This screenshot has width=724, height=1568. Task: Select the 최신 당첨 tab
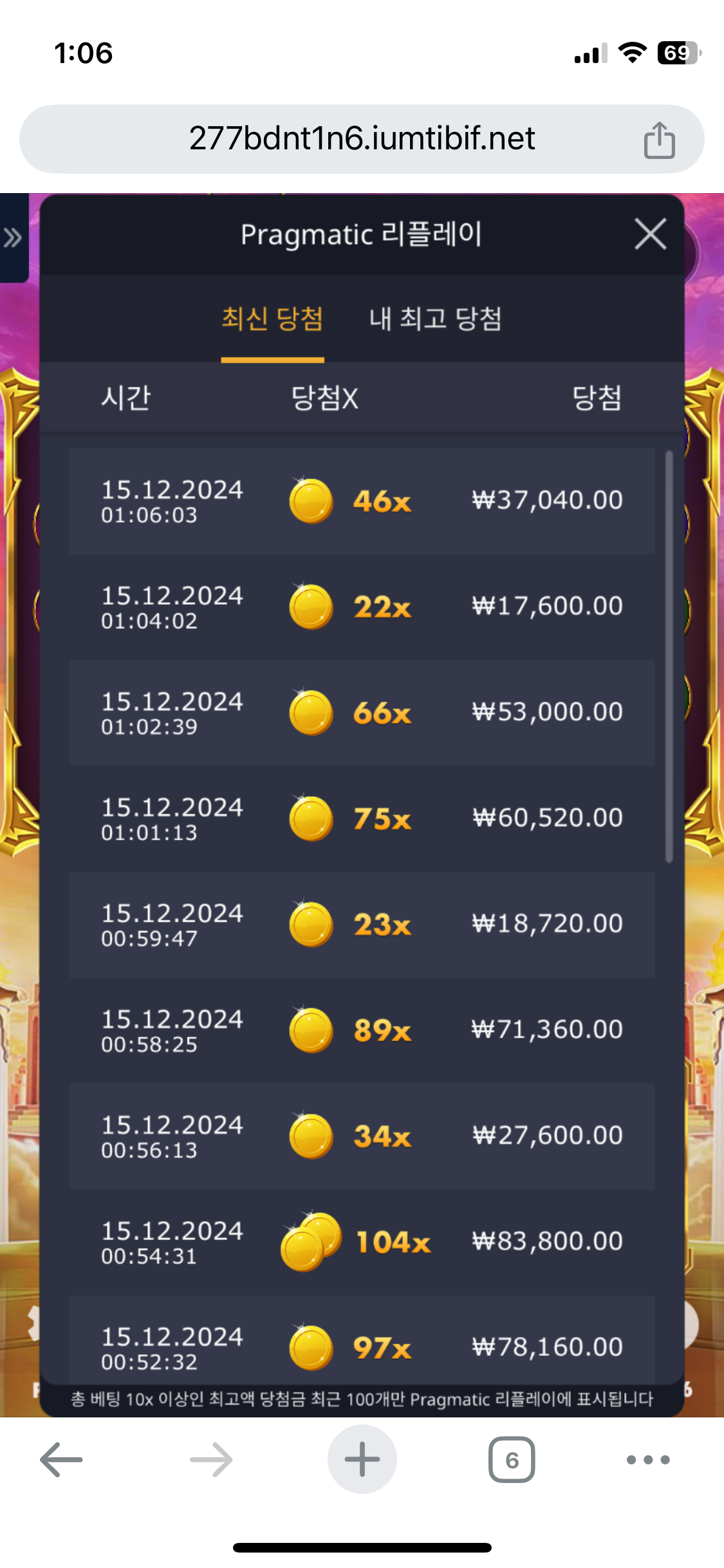tap(272, 319)
